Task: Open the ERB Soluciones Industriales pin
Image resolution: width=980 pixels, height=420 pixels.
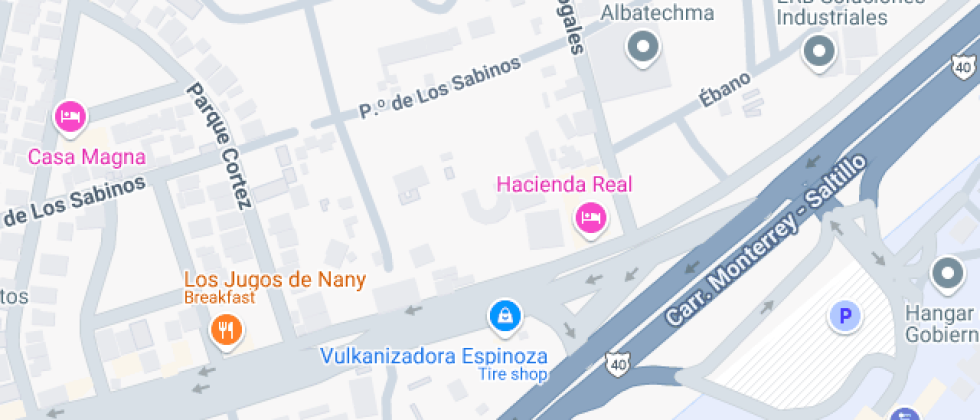Action: (x=820, y=50)
